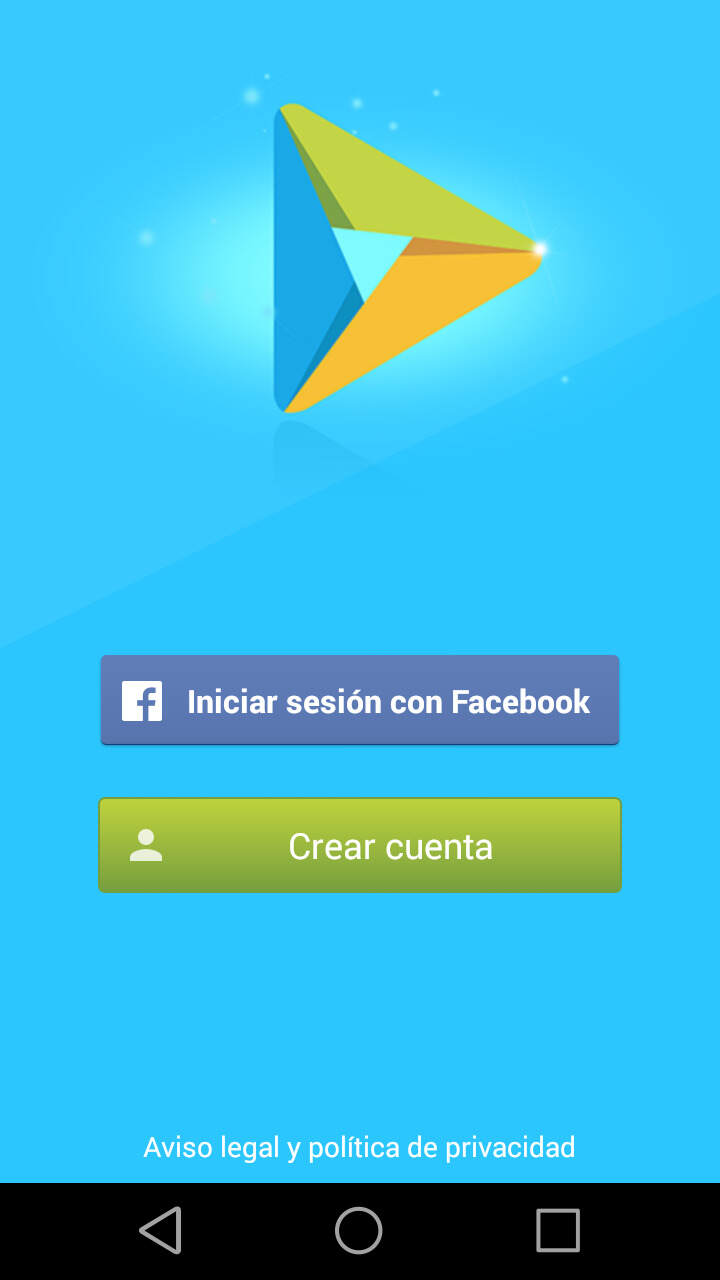Click "Iniciar sesión con Facebook"
This screenshot has width=720, height=1280.
(360, 700)
